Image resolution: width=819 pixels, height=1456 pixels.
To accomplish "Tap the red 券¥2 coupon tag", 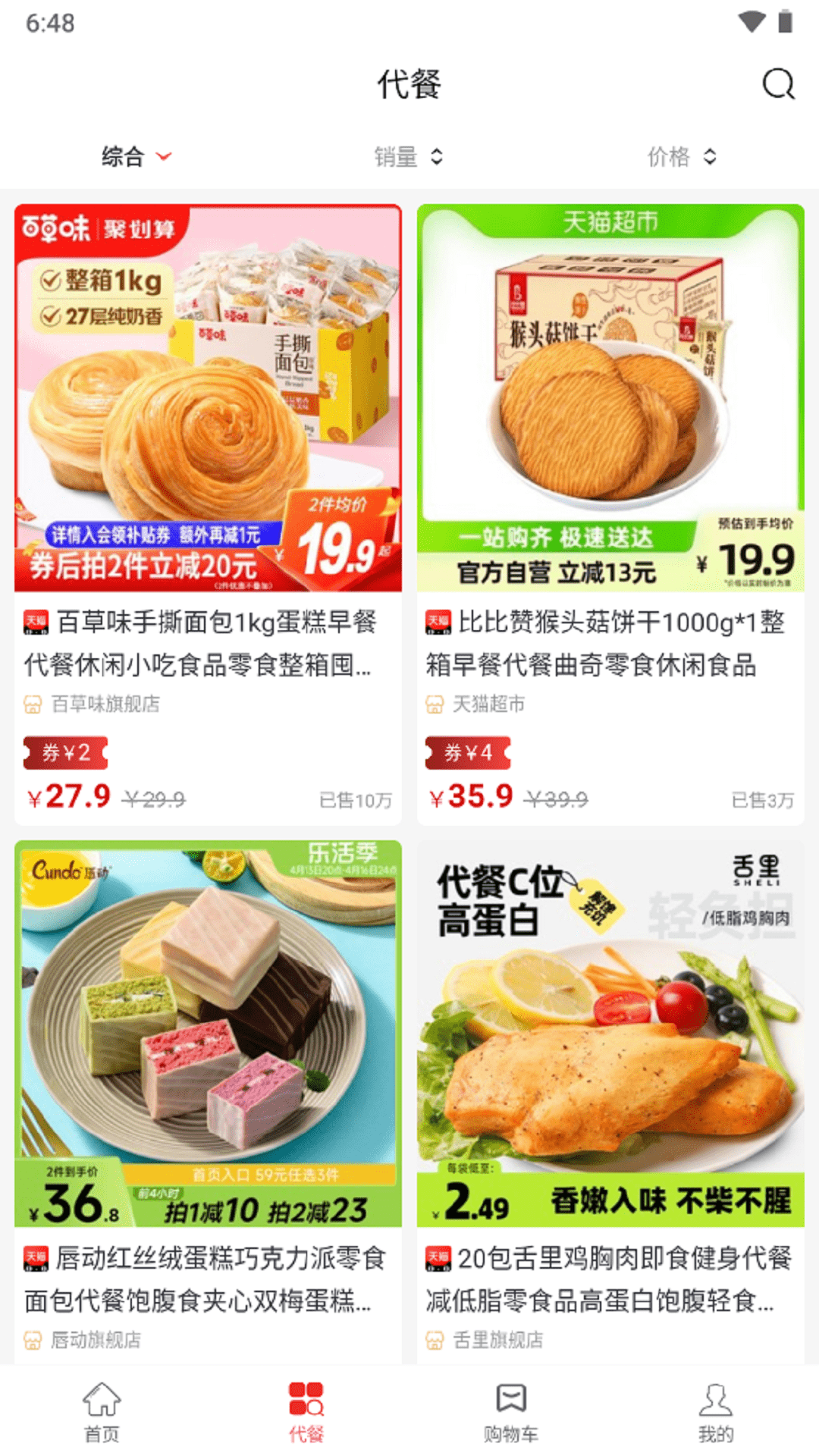I will coord(66,753).
